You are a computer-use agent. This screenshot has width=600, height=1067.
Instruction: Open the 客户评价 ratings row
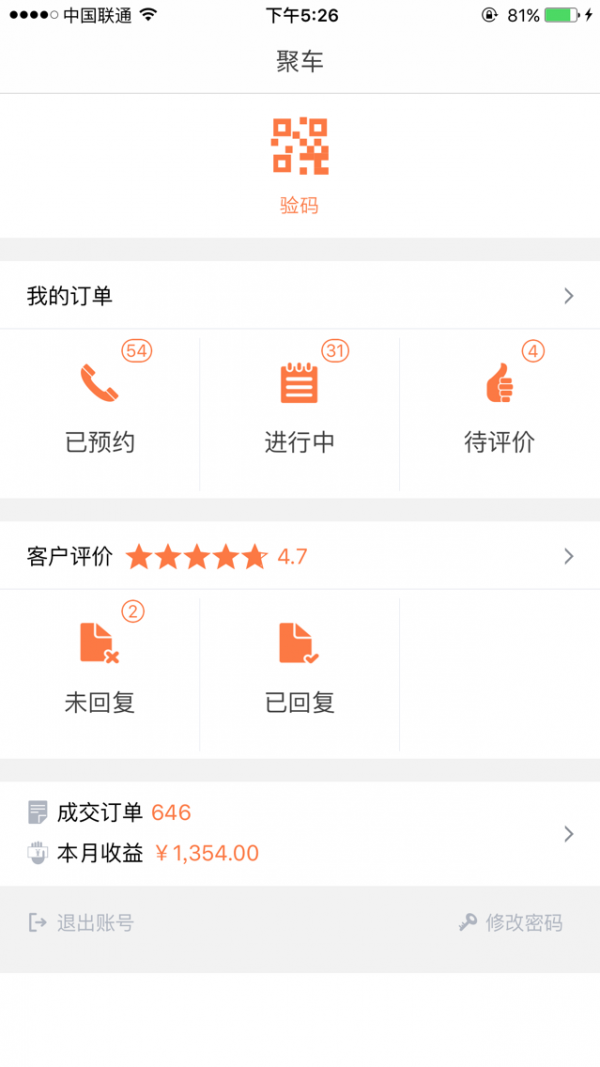pyautogui.click(x=300, y=556)
